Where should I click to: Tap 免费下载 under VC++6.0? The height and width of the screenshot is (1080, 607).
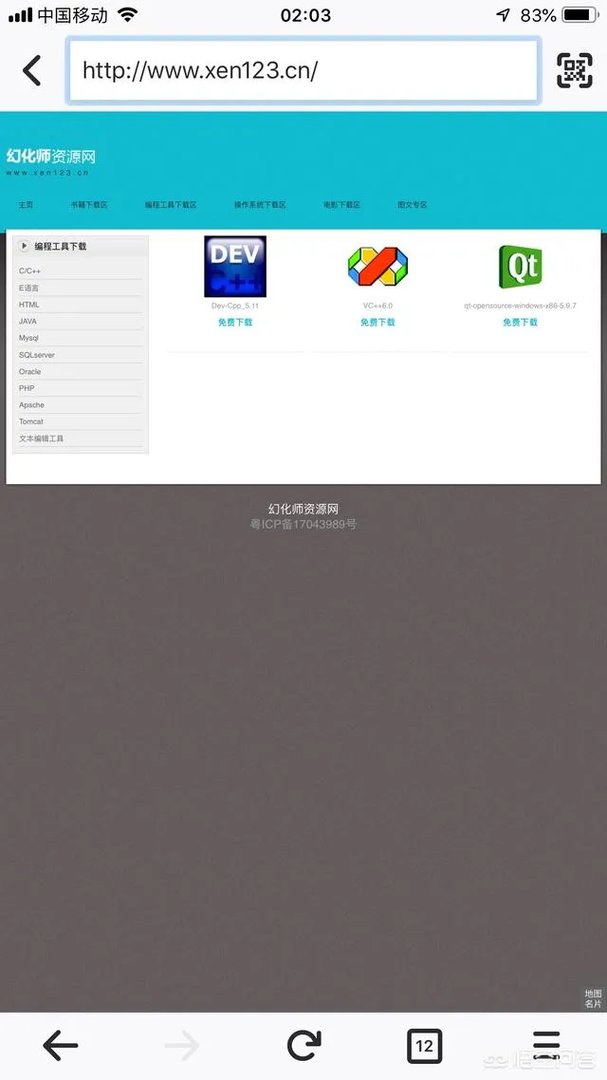point(378,322)
